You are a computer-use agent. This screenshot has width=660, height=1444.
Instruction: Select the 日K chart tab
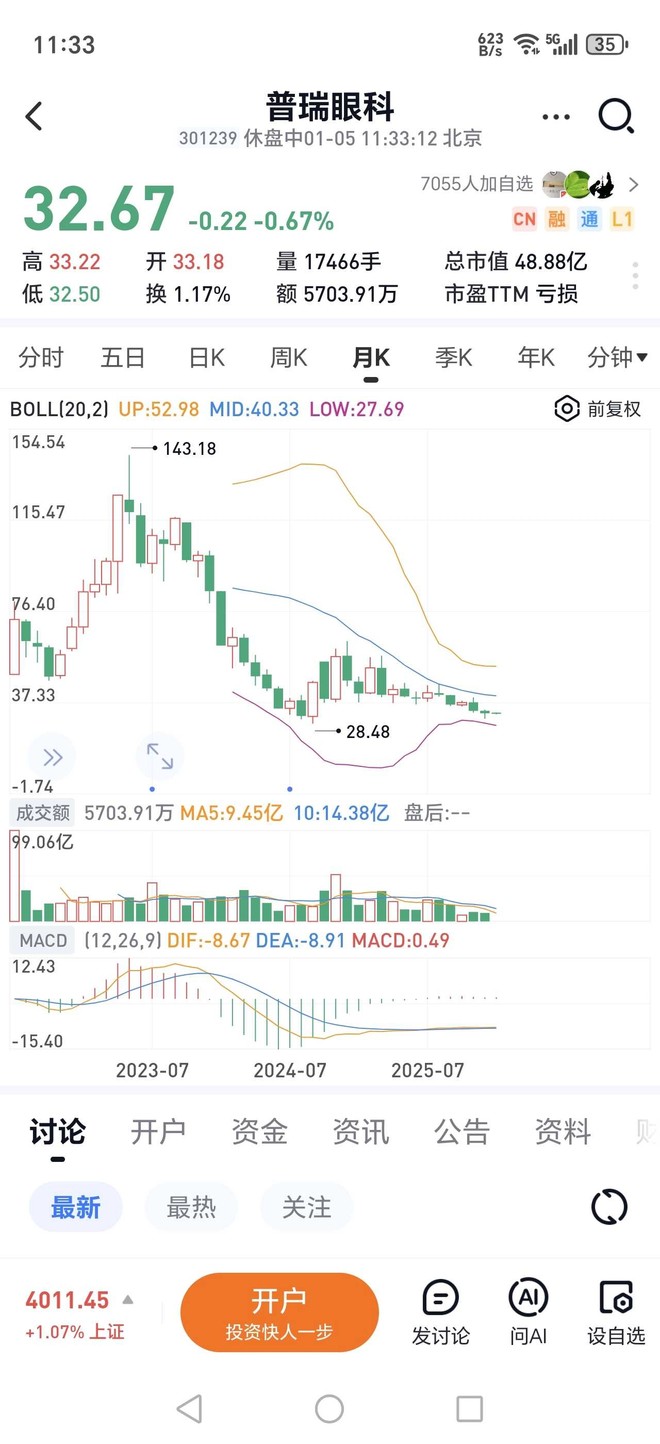pos(207,357)
